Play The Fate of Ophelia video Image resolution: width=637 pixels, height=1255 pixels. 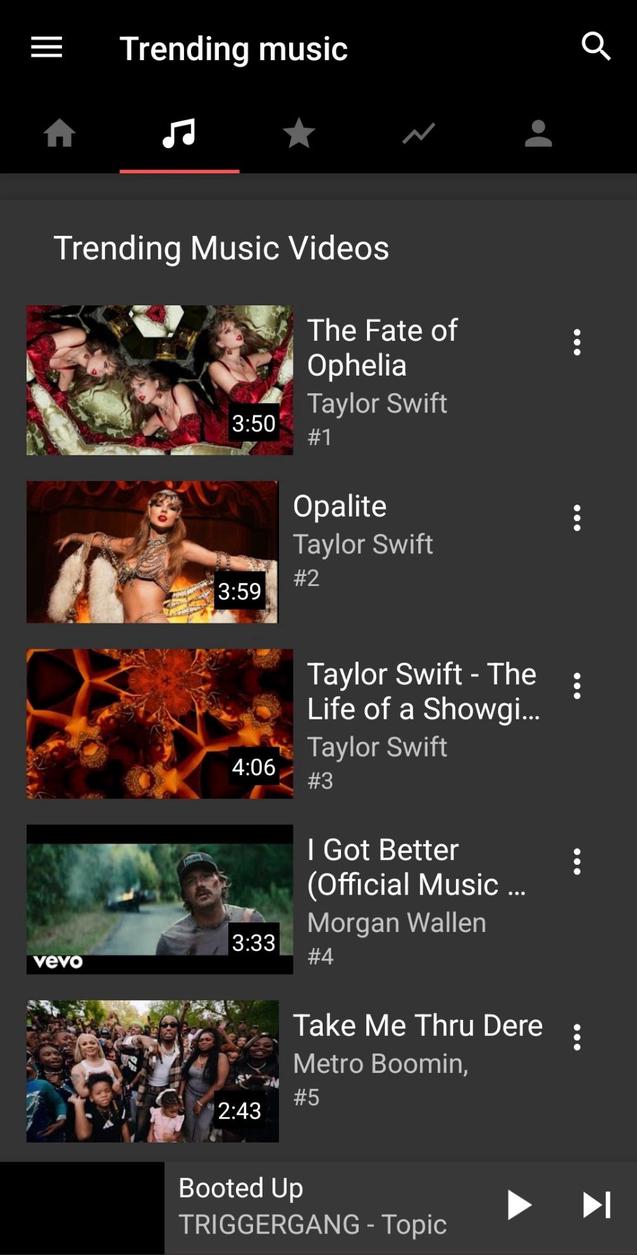coord(160,380)
